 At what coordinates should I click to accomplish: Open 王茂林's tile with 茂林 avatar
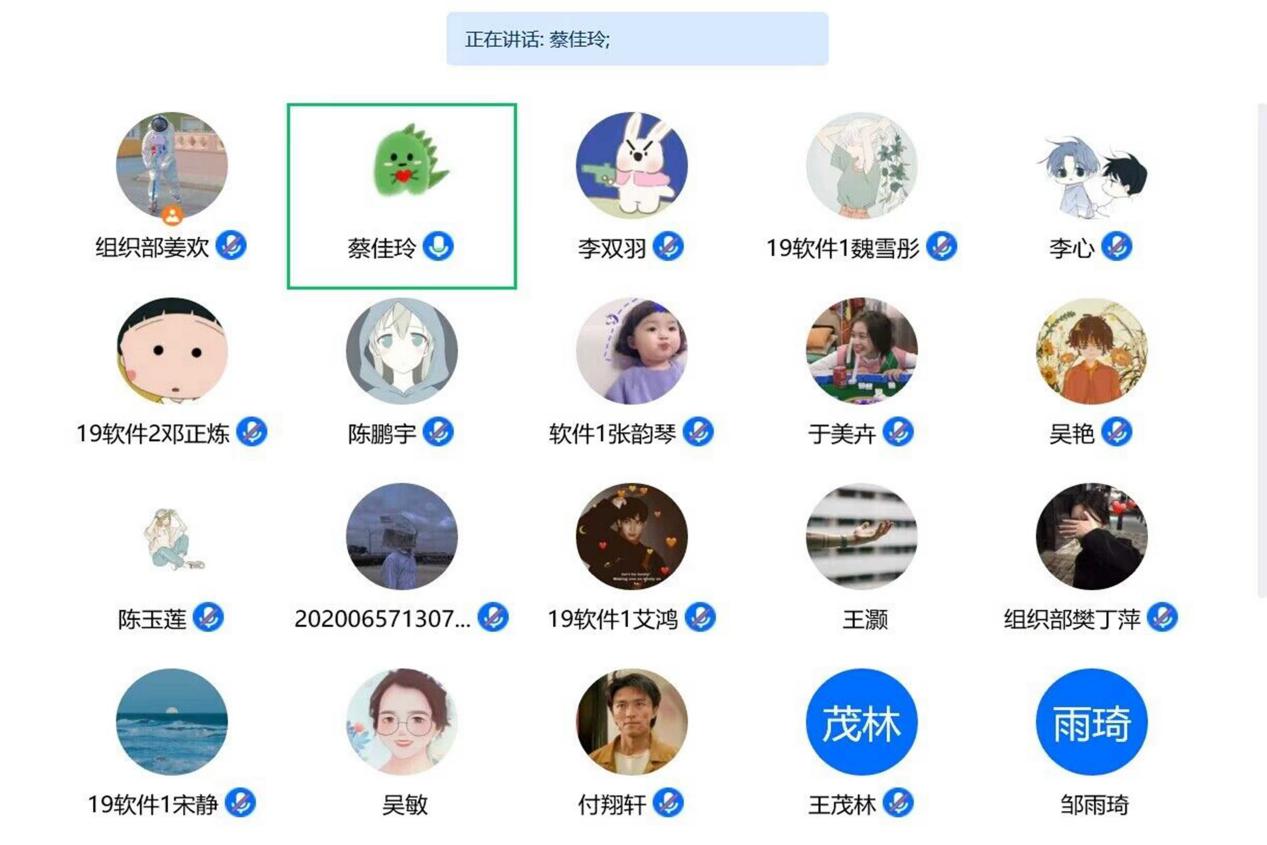click(861, 723)
